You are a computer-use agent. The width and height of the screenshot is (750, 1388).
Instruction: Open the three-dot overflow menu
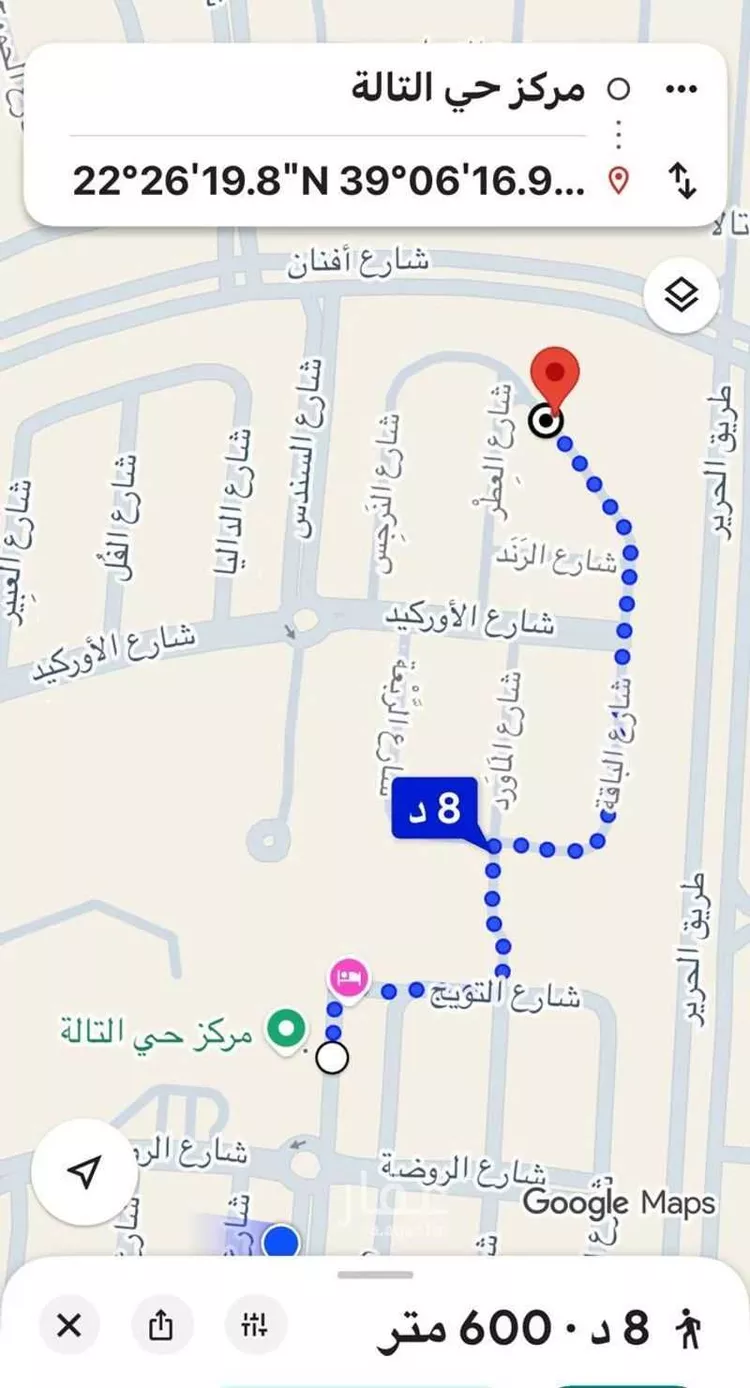coord(682,88)
